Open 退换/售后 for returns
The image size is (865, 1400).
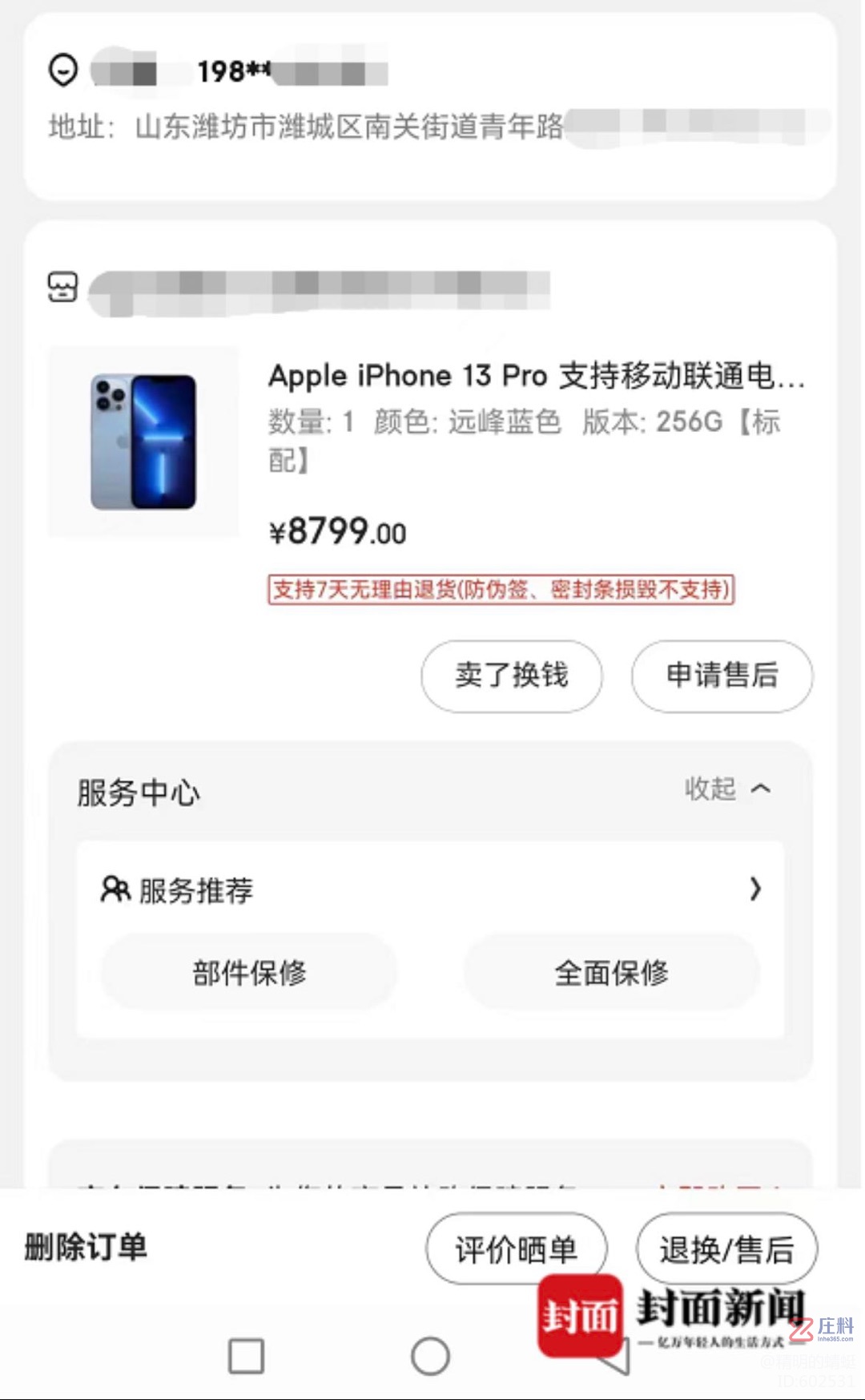[726, 1249]
